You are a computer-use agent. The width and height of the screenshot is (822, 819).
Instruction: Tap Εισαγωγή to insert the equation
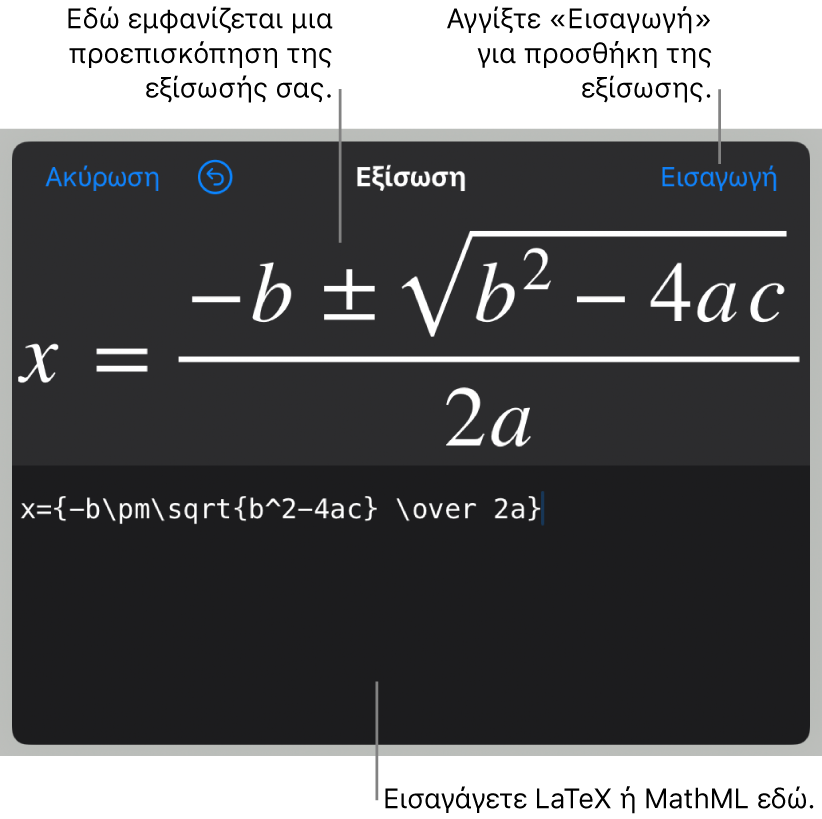click(718, 178)
